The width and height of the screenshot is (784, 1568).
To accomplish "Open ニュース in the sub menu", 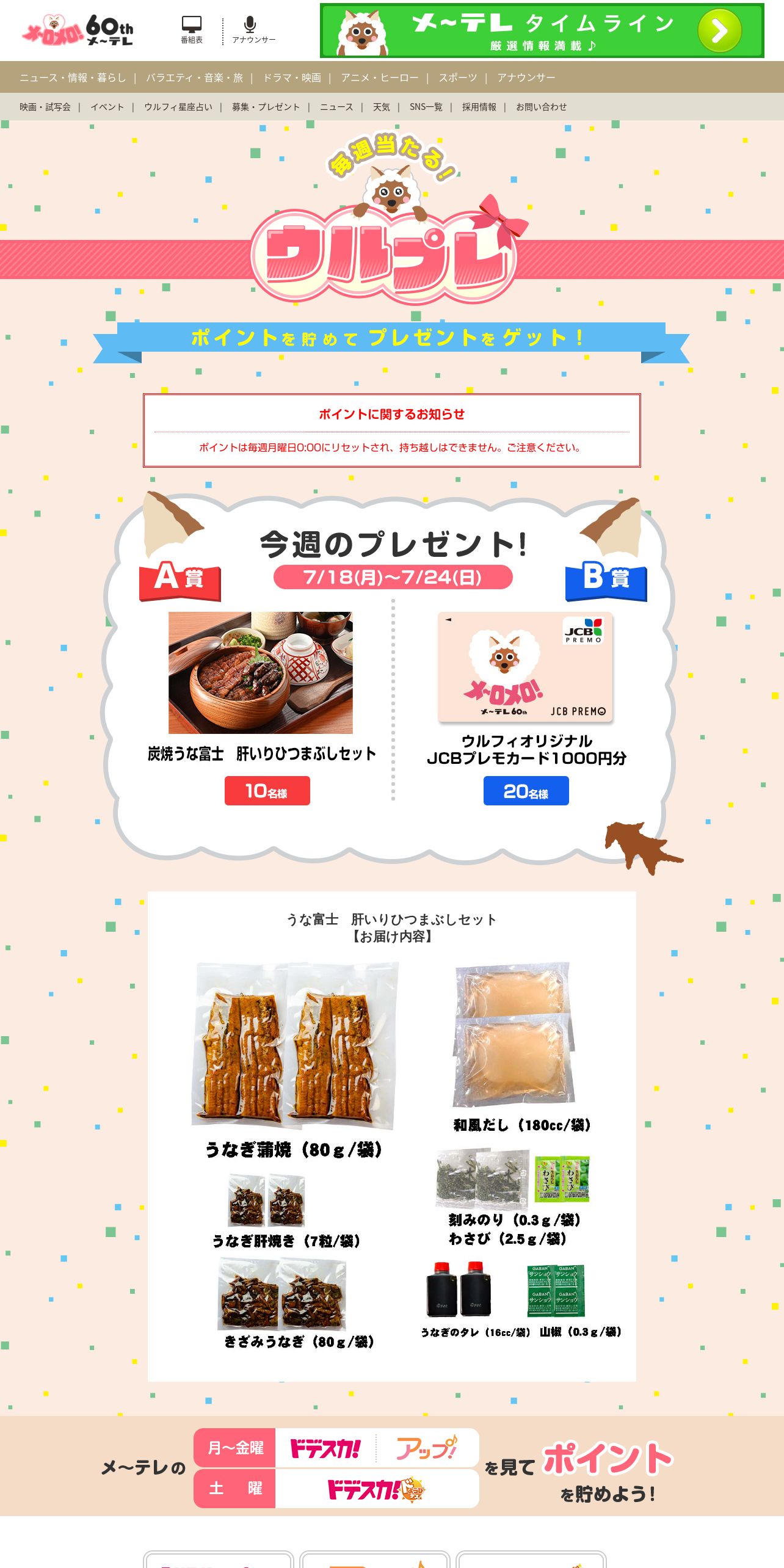I will coord(336,107).
